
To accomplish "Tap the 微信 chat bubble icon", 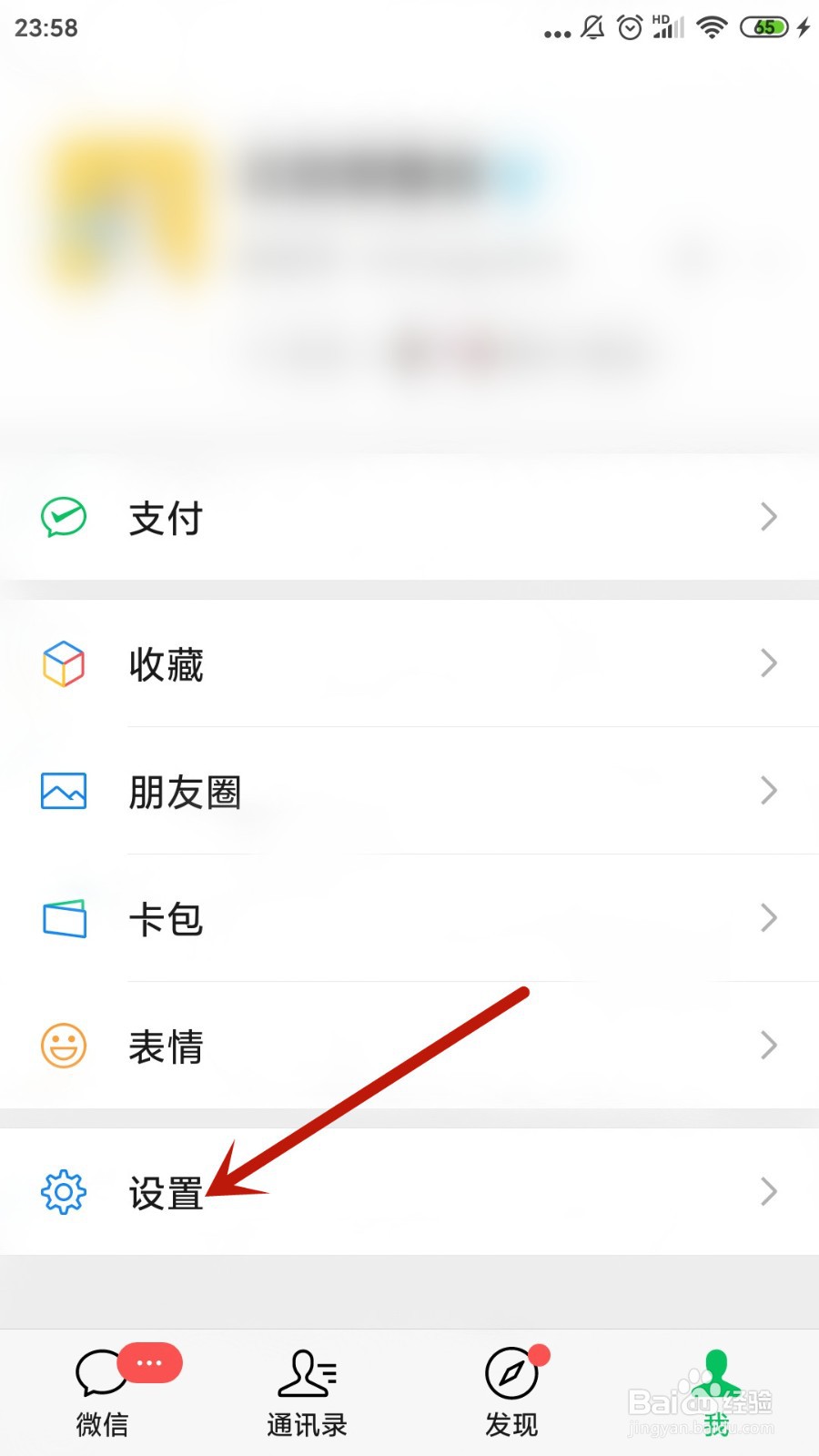I will tap(100, 1374).
